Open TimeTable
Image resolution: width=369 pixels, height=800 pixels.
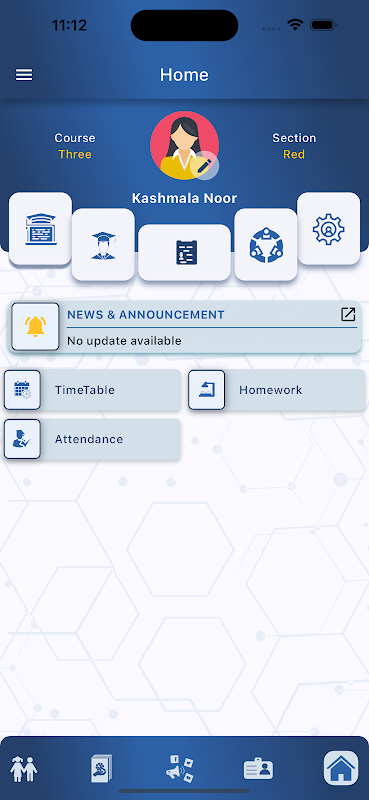click(x=92, y=390)
